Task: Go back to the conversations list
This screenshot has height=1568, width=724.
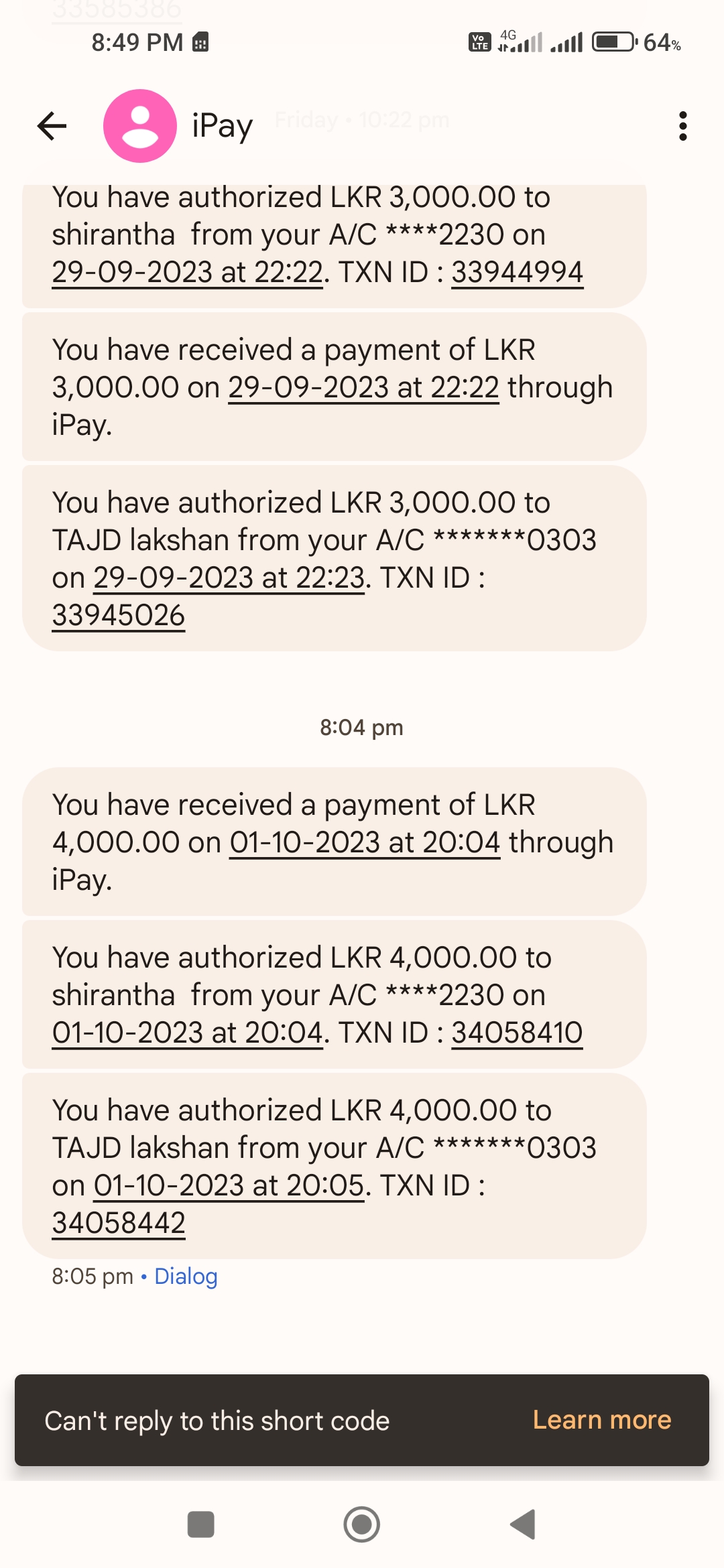Action: (52, 126)
